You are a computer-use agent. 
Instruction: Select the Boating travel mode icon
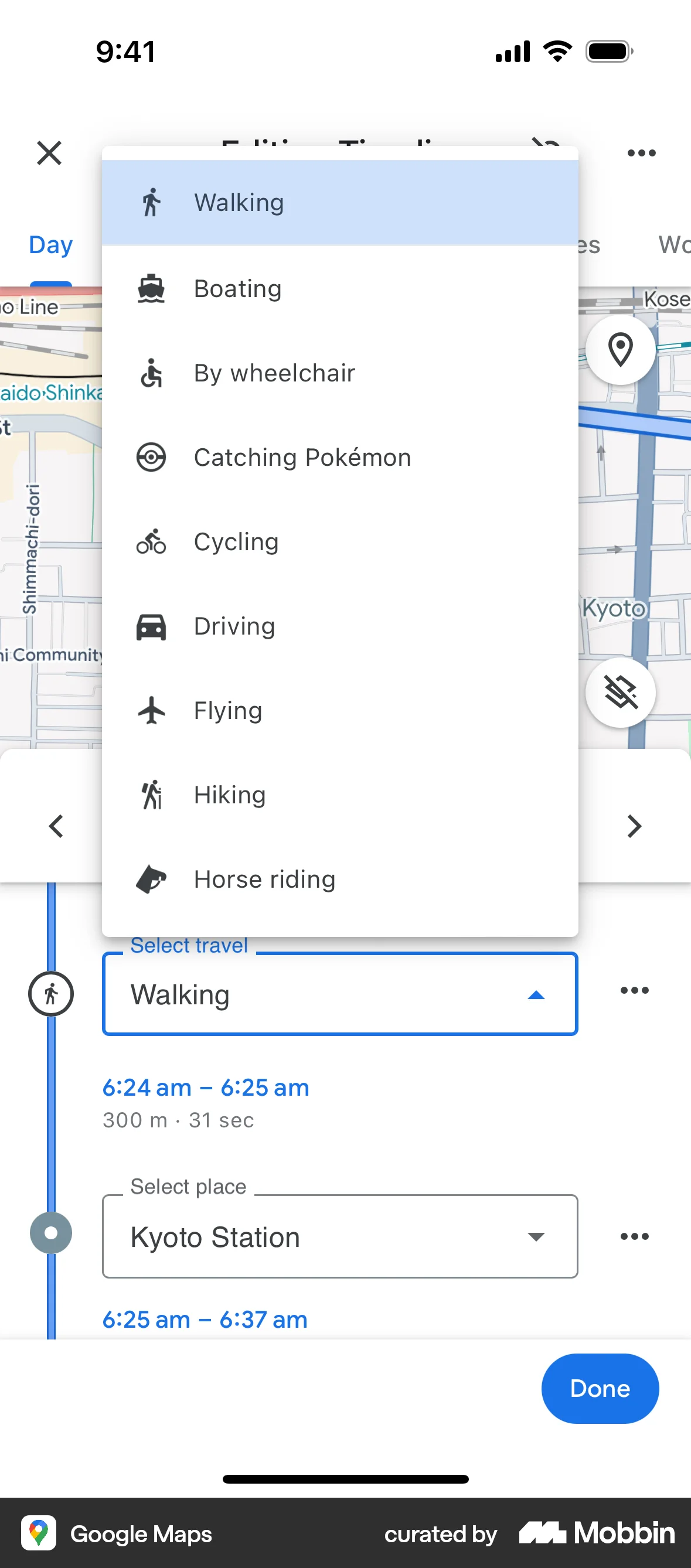[151, 288]
